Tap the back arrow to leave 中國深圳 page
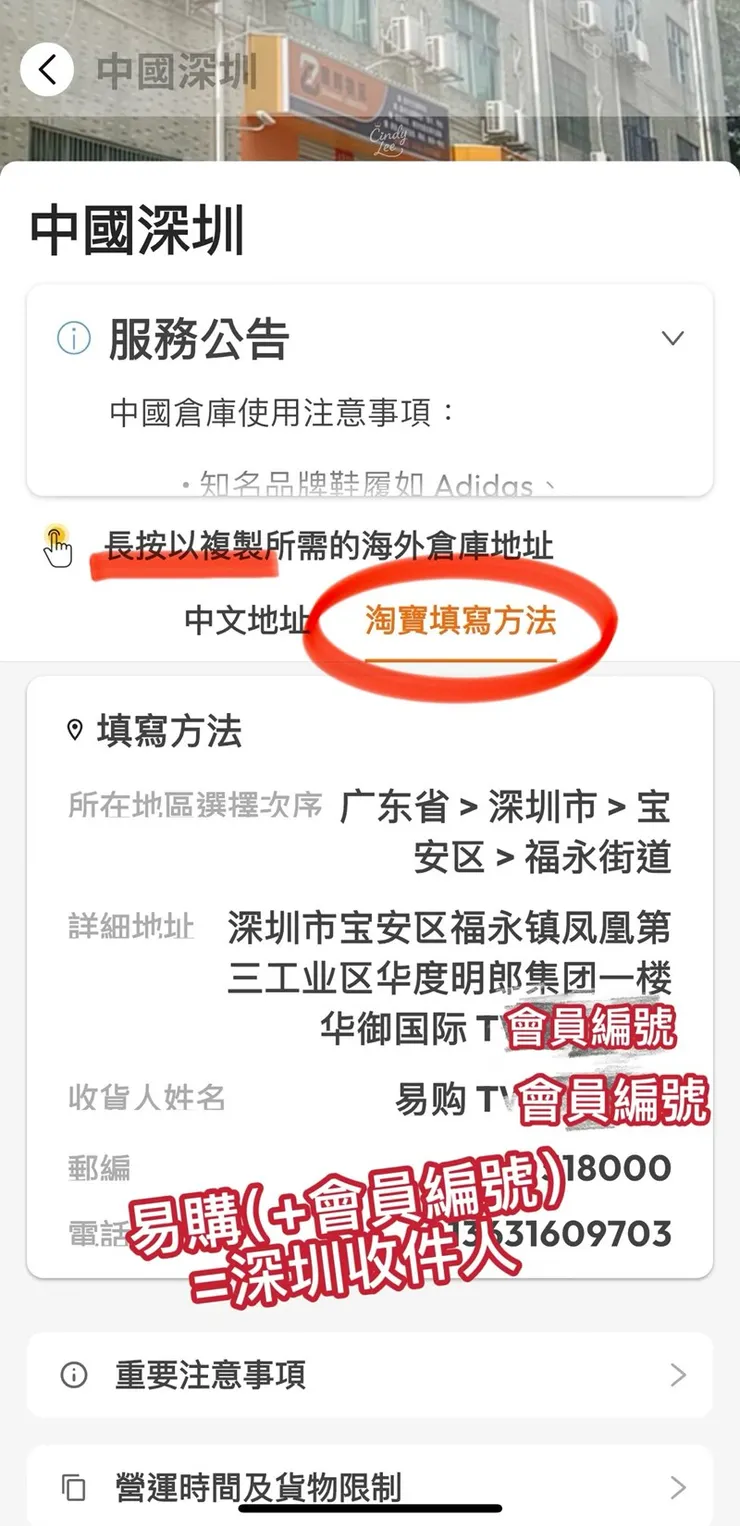Screen dimensions: 740x1526 click(x=47, y=69)
